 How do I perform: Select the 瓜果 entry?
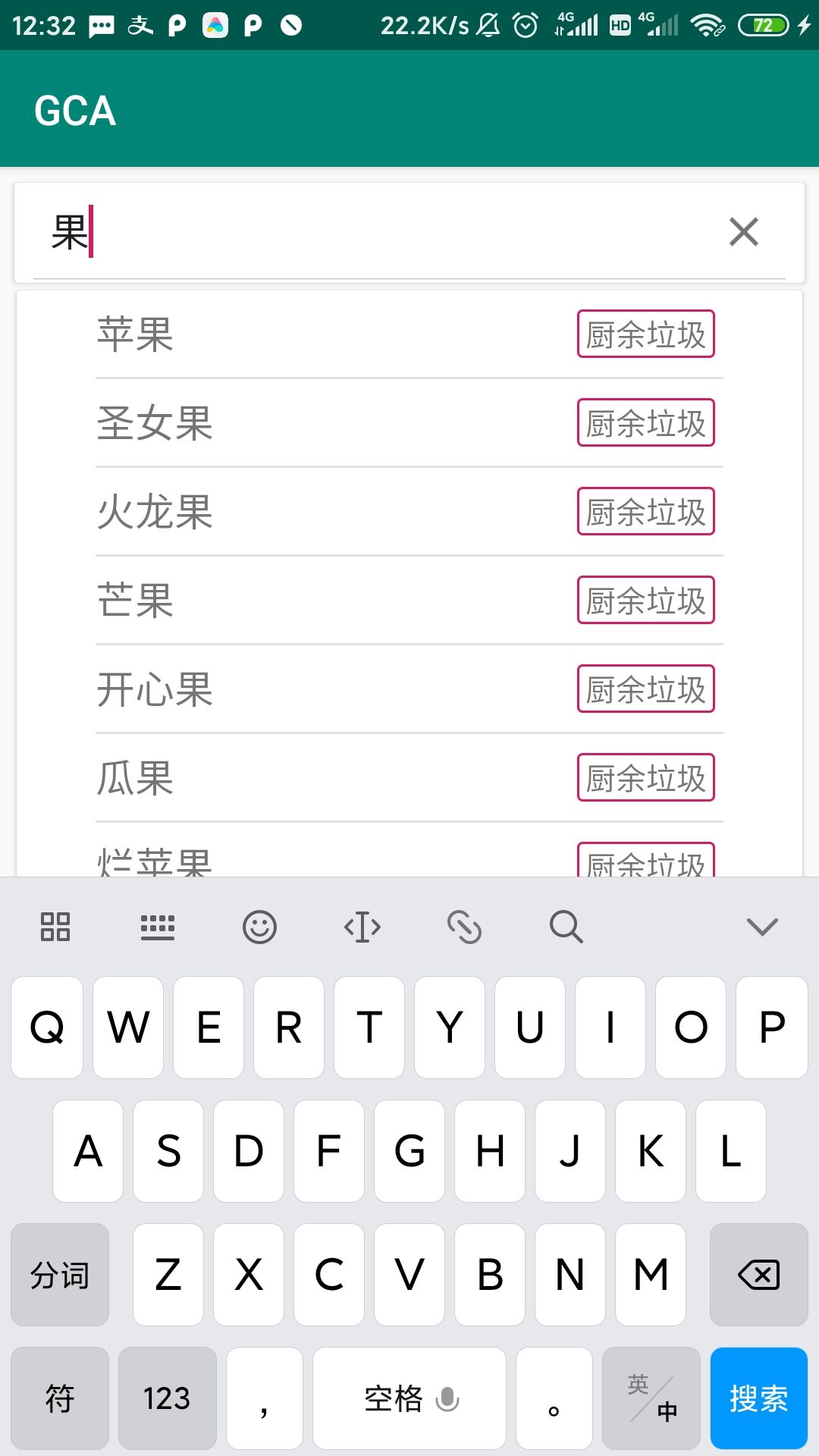409,778
